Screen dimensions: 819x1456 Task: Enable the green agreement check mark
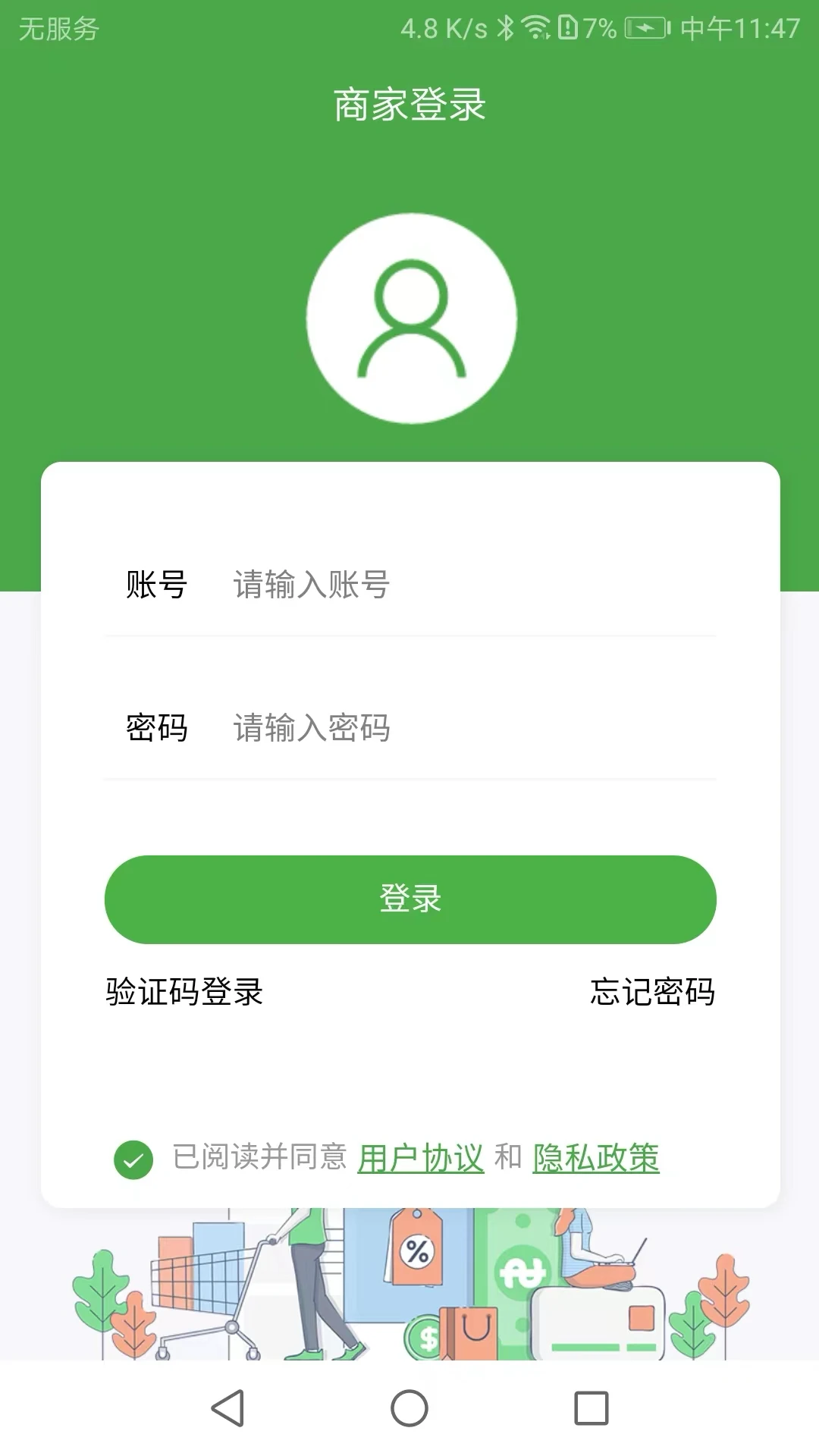133,1158
